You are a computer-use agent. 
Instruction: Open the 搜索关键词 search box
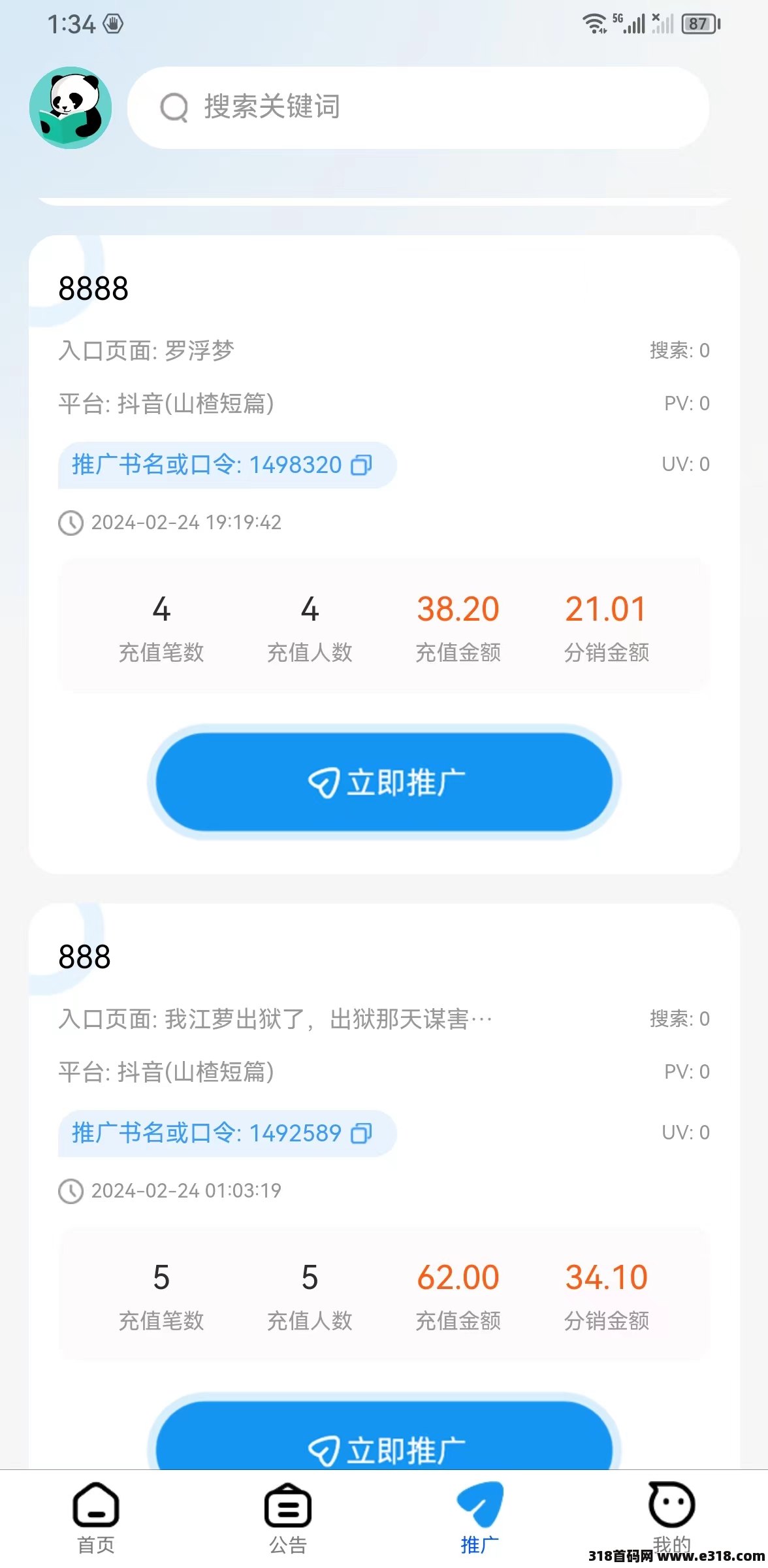[418, 108]
